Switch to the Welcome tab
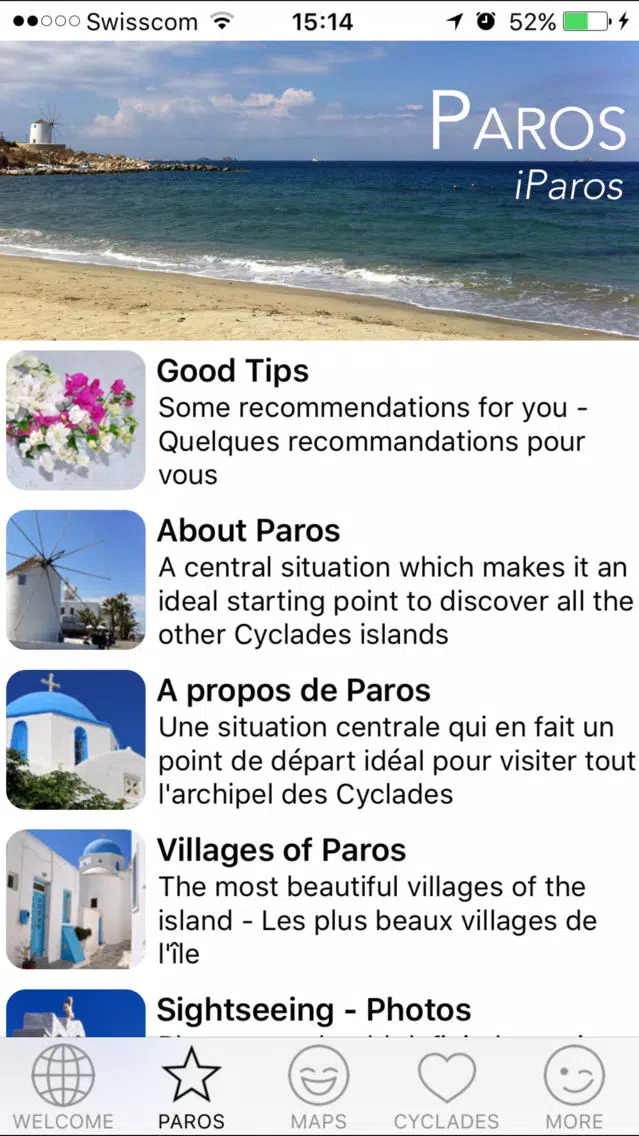639x1136 pixels. pos(63,1087)
